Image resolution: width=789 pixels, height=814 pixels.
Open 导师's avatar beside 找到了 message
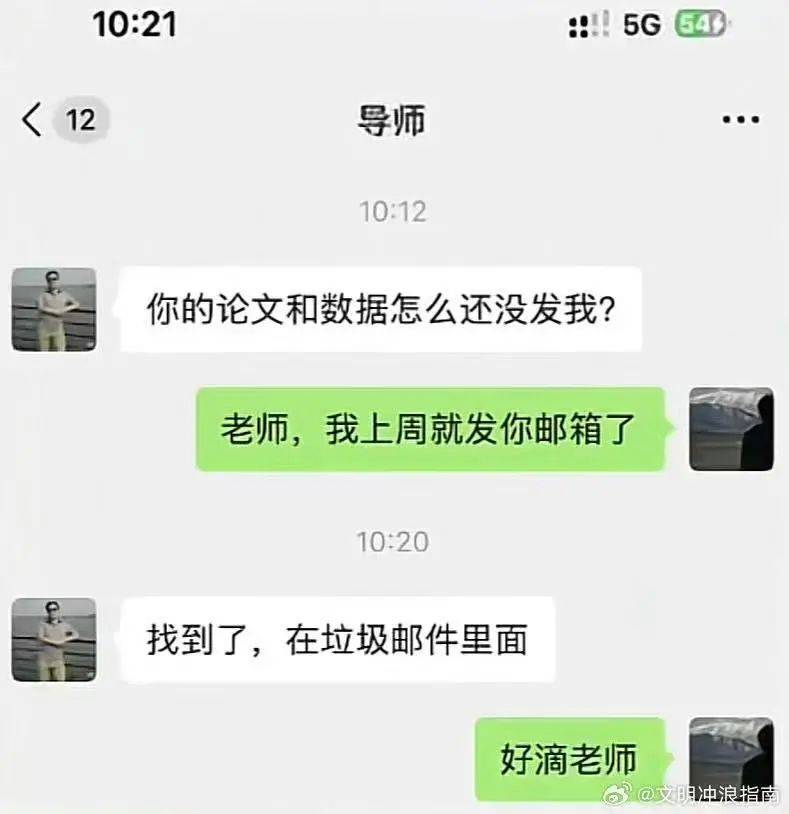click(x=54, y=640)
